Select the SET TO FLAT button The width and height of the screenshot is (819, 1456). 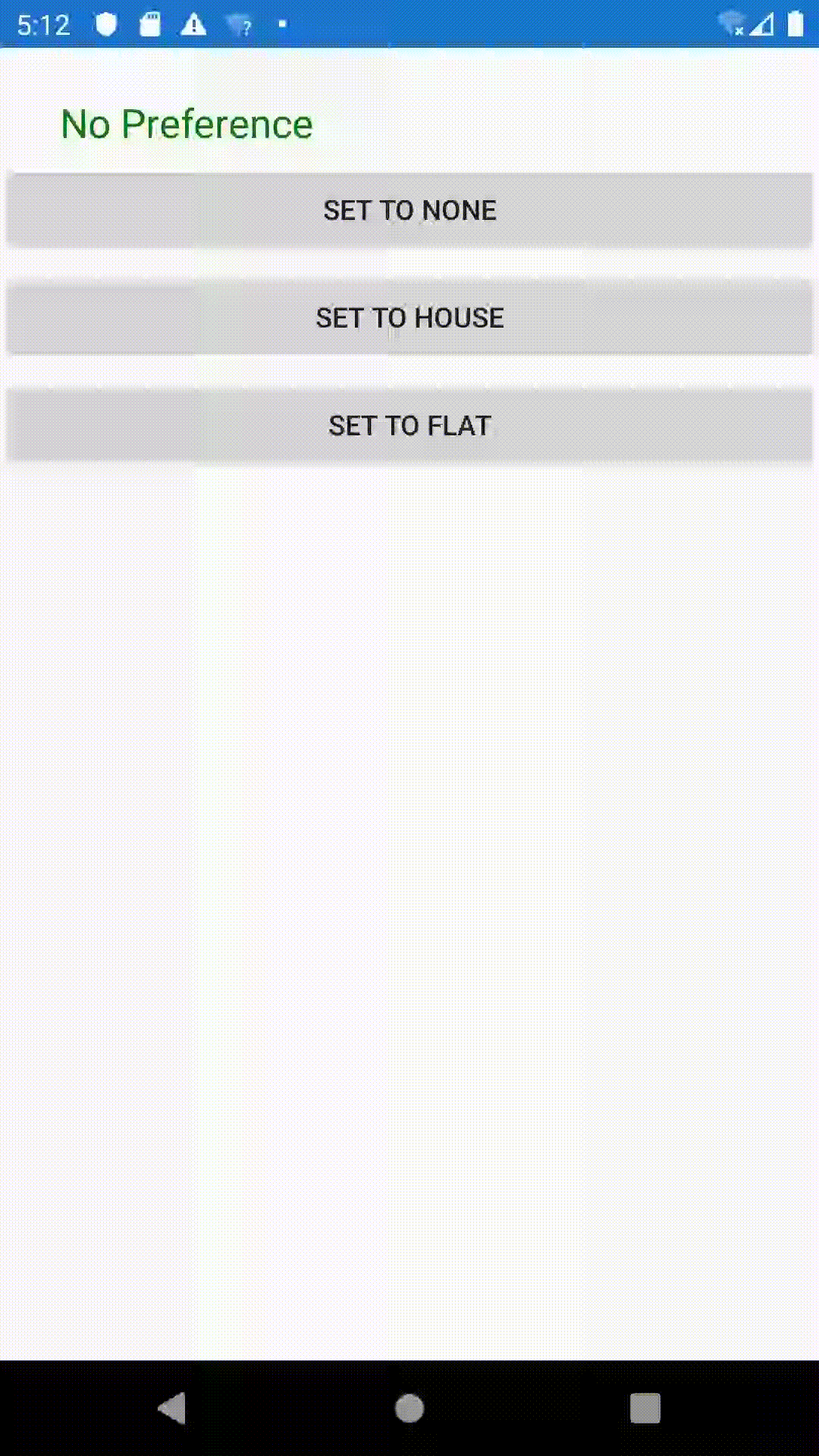point(409,425)
